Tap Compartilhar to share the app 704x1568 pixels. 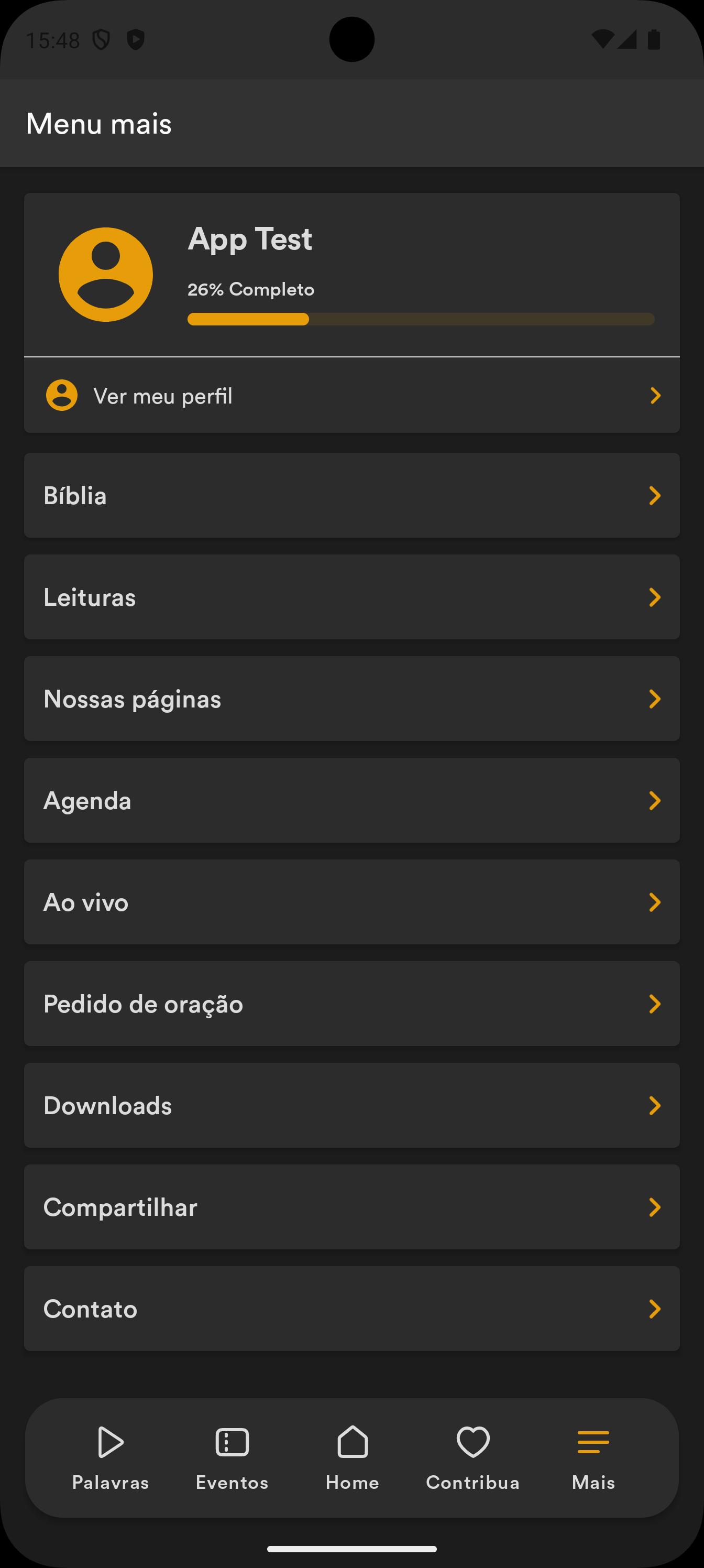[351, 1207]
